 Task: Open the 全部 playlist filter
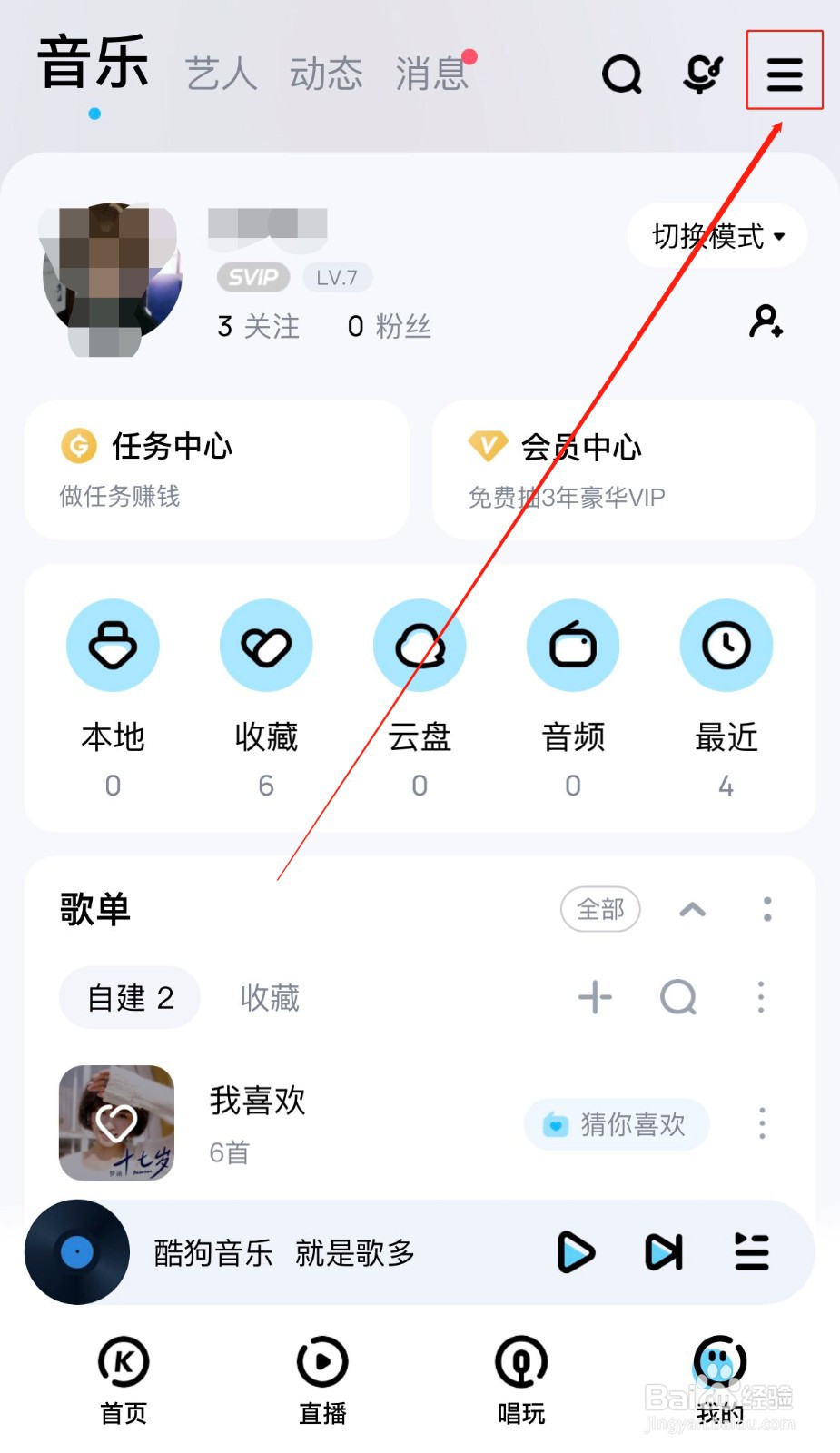click(x=600, y=909)
